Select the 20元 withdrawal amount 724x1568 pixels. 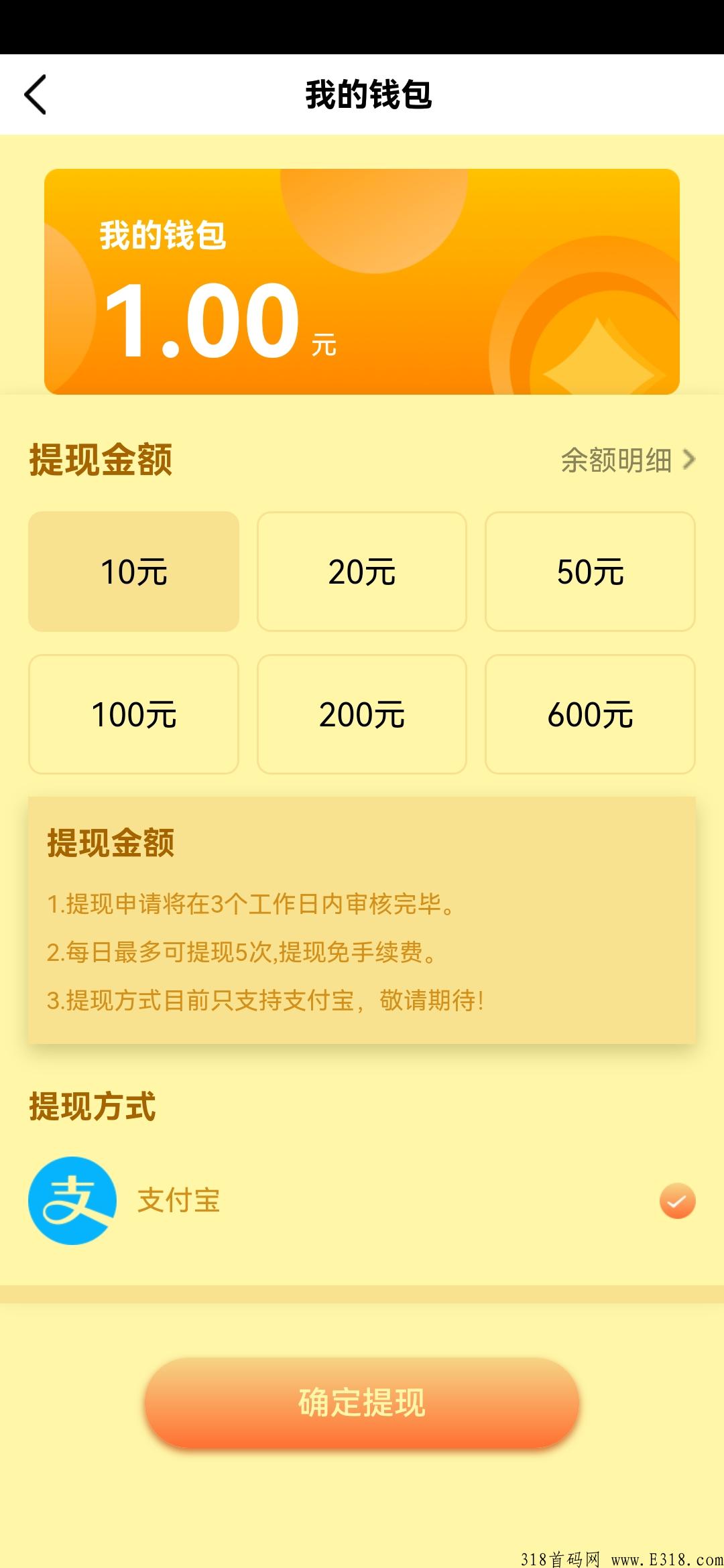361,572
